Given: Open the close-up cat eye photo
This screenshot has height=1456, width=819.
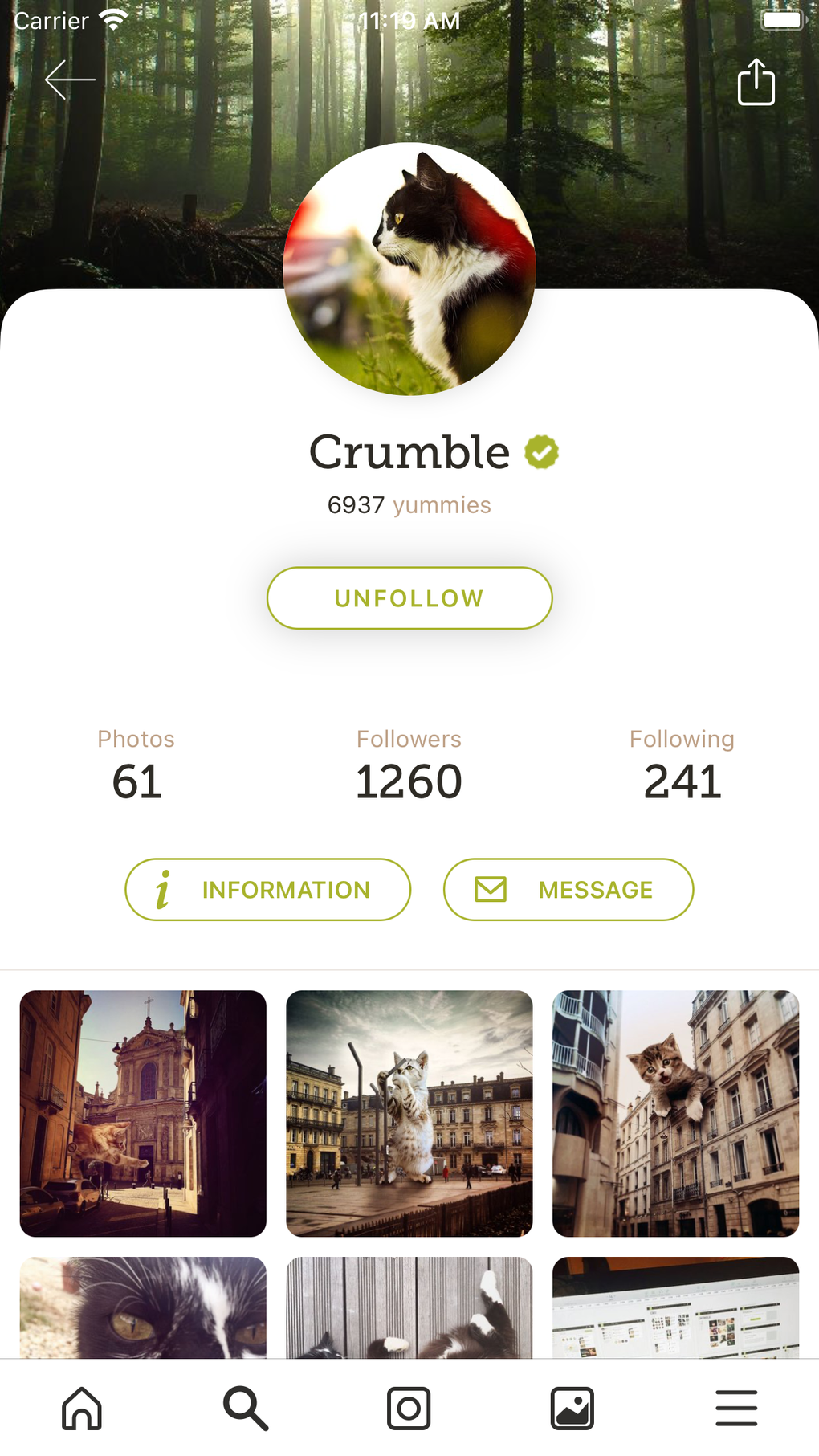Looking at the screenshot, I should pyautogui.click(x=143, y=1307).
